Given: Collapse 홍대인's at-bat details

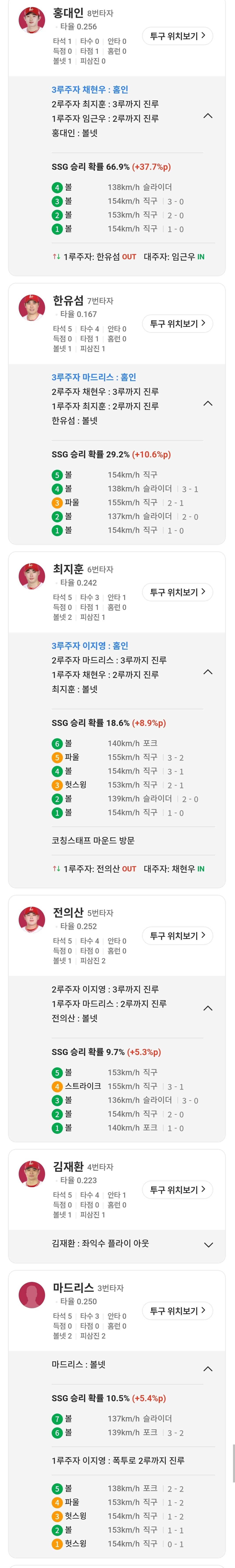Looking at the screenshot, I should pos(208,116).
